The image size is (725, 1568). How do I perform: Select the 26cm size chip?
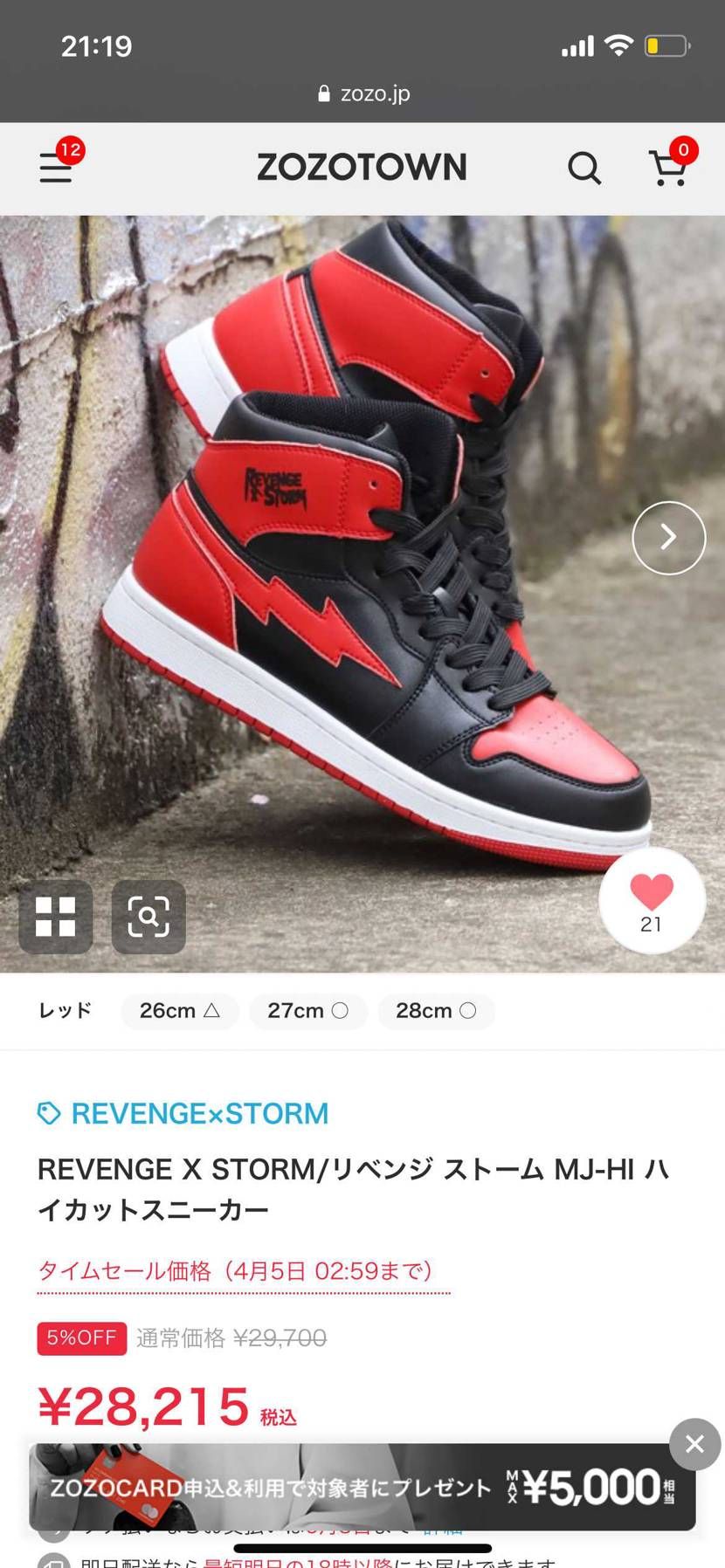[x=179, y=1011]
